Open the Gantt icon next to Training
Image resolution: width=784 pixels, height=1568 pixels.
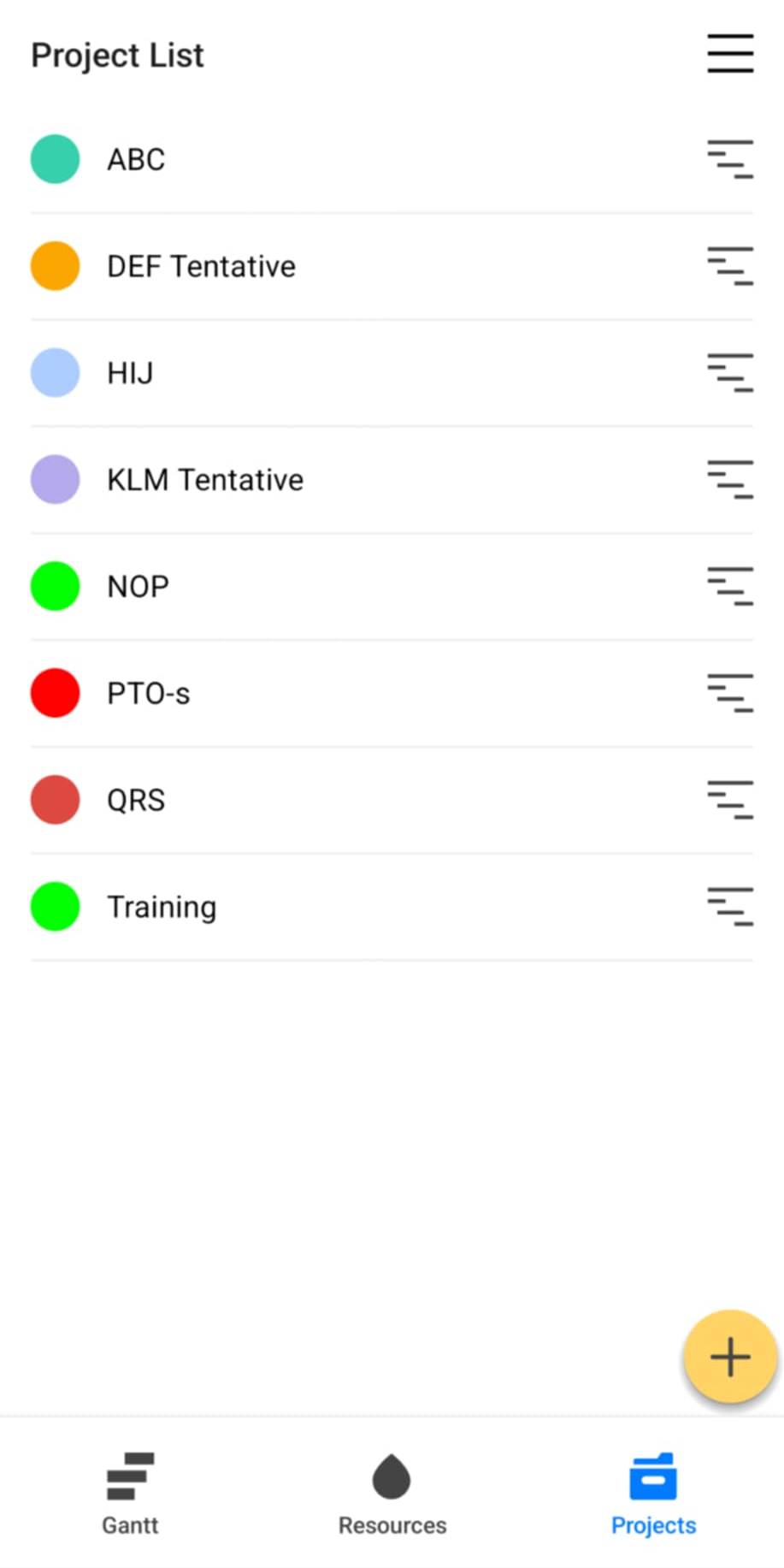pos(730,906)
